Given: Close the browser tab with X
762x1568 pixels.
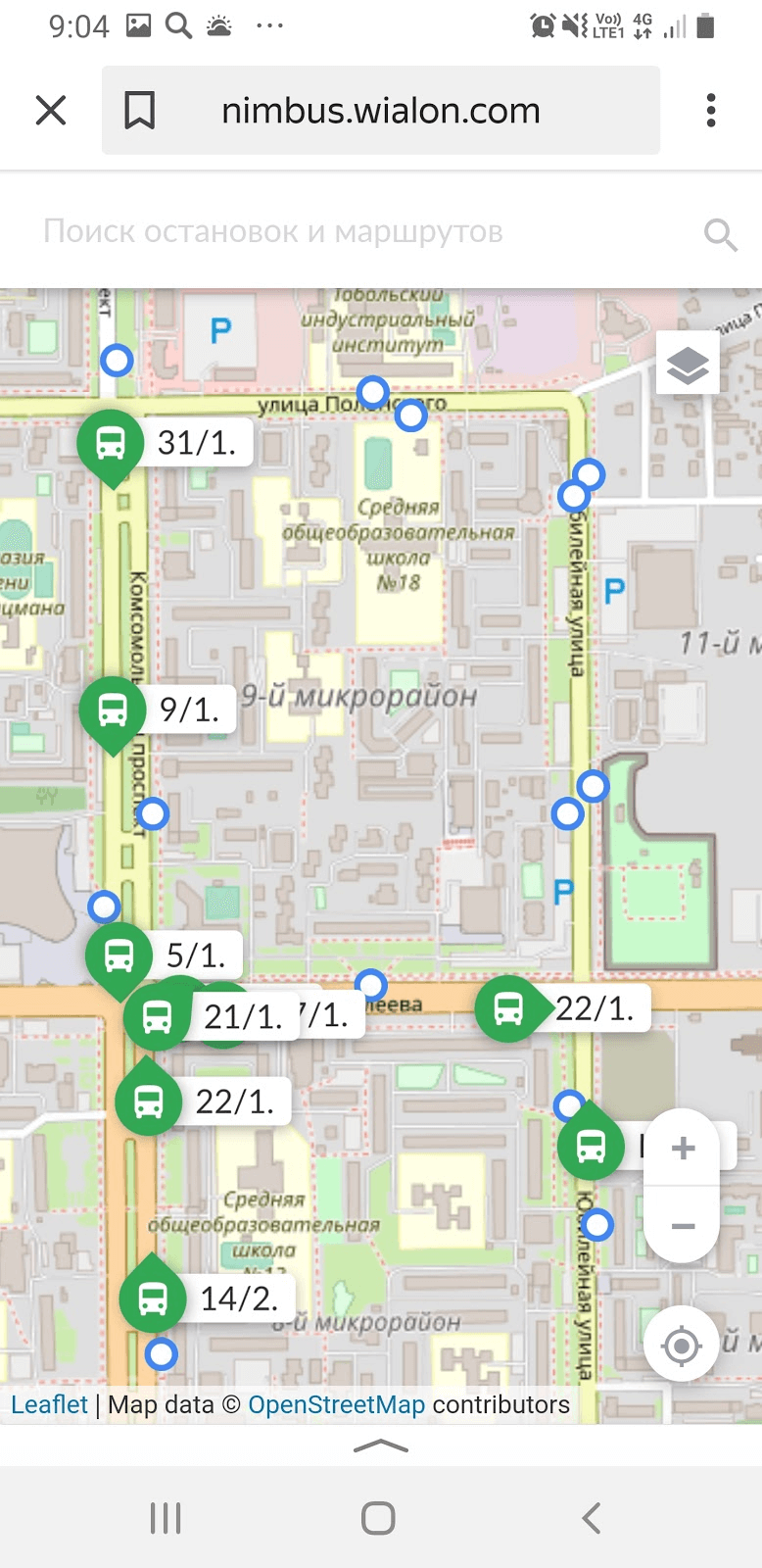Looking at the screenshot, I should 51,111.
